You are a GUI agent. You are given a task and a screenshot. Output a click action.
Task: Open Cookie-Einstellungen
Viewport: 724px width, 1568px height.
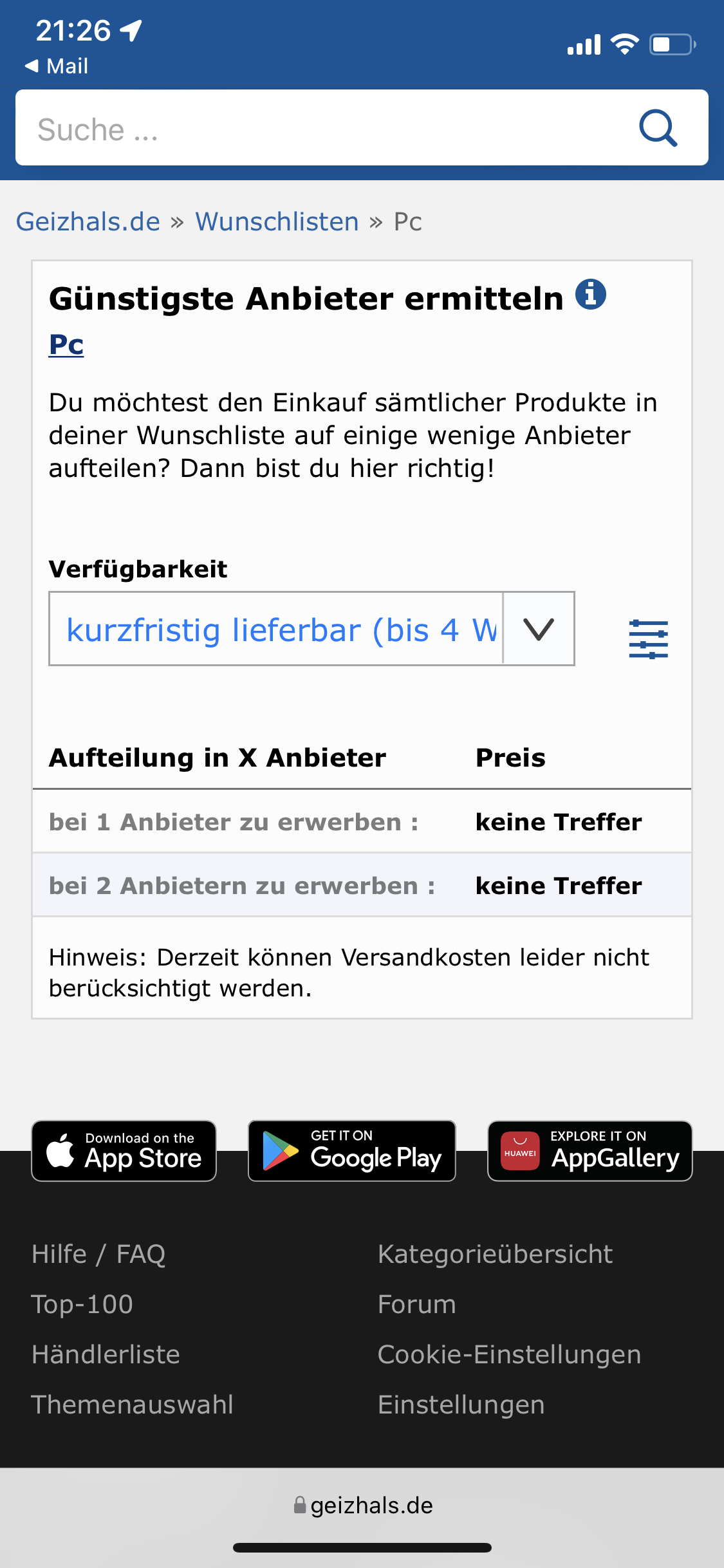[509, 1354]
